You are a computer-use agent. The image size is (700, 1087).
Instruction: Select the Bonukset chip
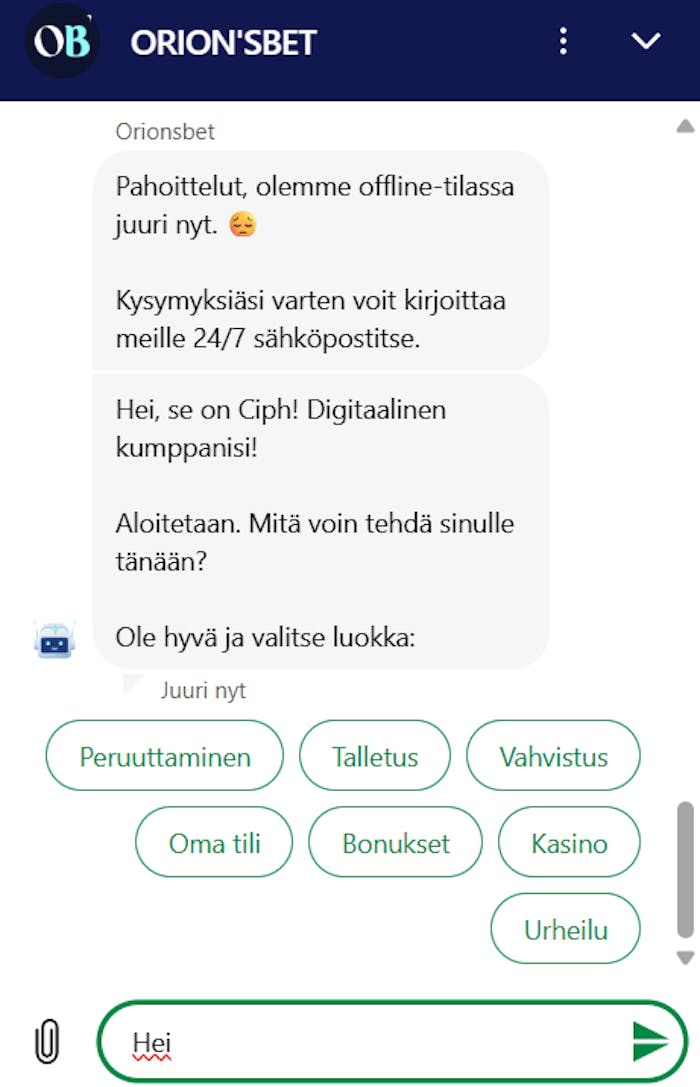point(395,843)
